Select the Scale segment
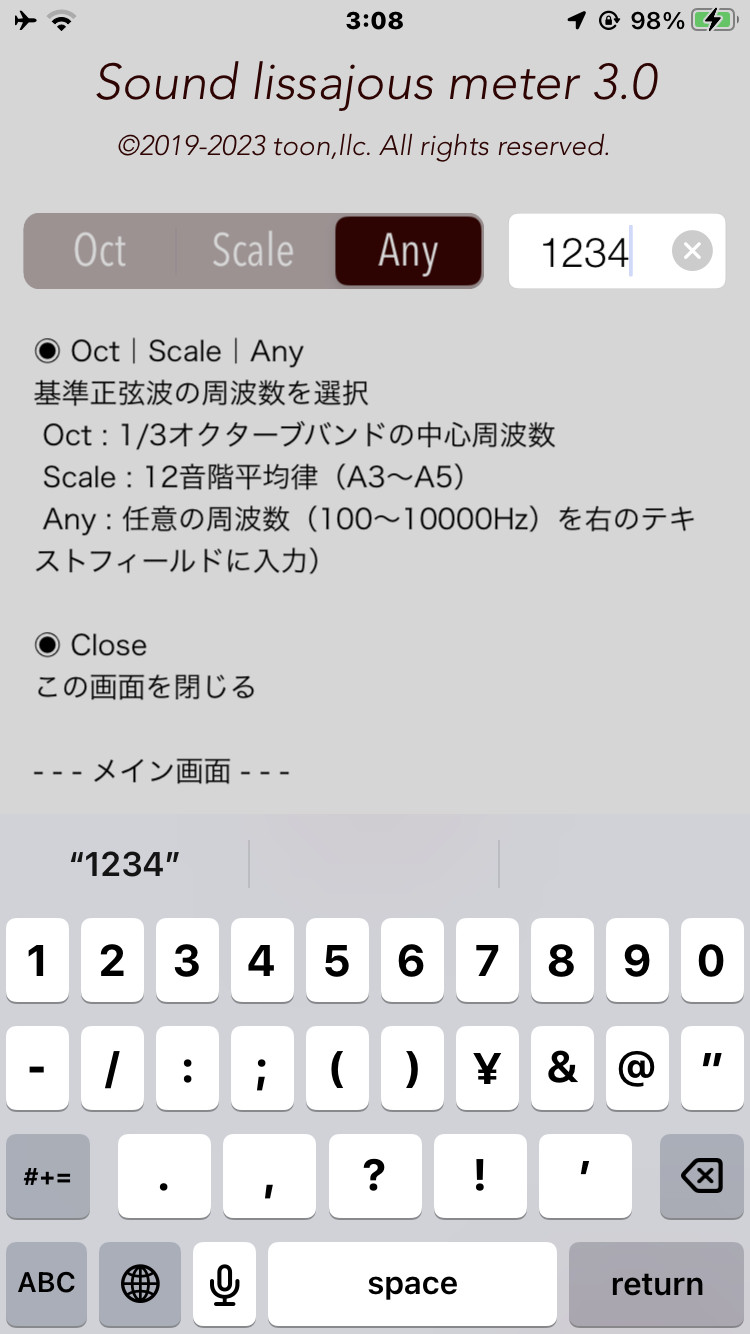The image size is (750, 1334). pyautogui.click(x=253, y=251)
